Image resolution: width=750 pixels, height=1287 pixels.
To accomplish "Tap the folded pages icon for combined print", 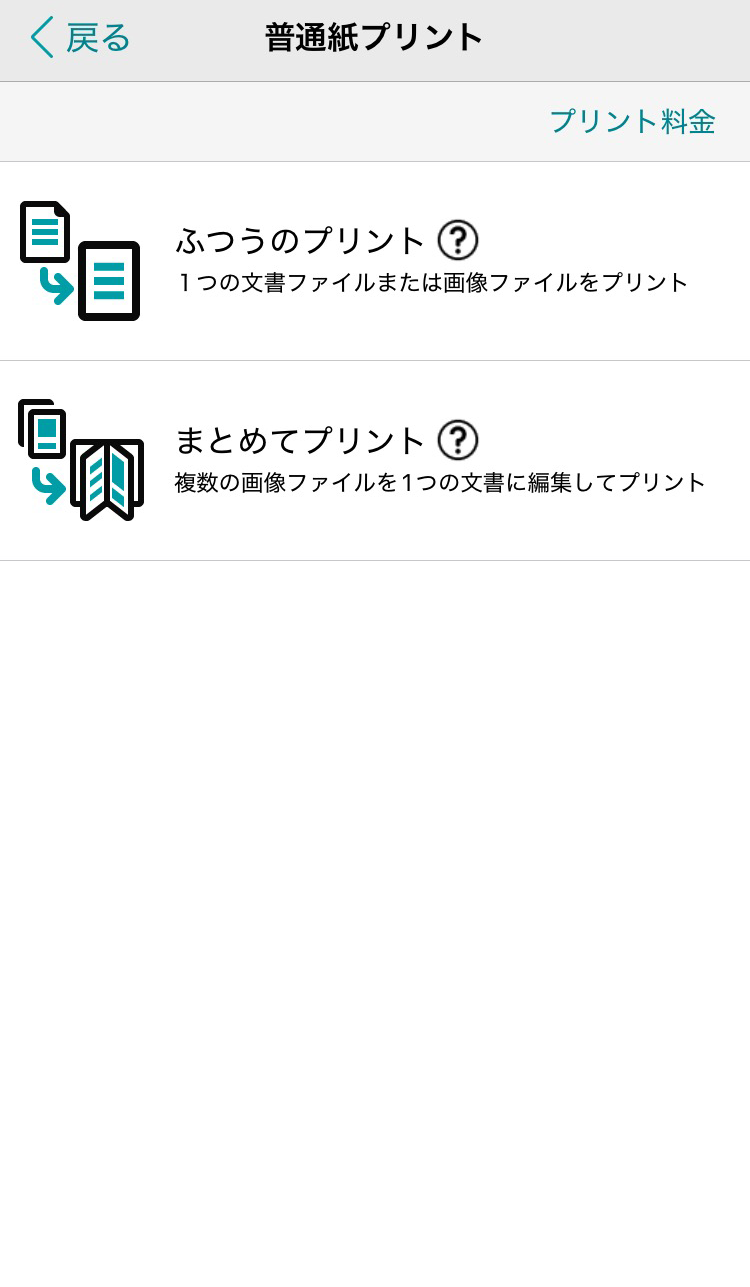I will coord(105,480).
